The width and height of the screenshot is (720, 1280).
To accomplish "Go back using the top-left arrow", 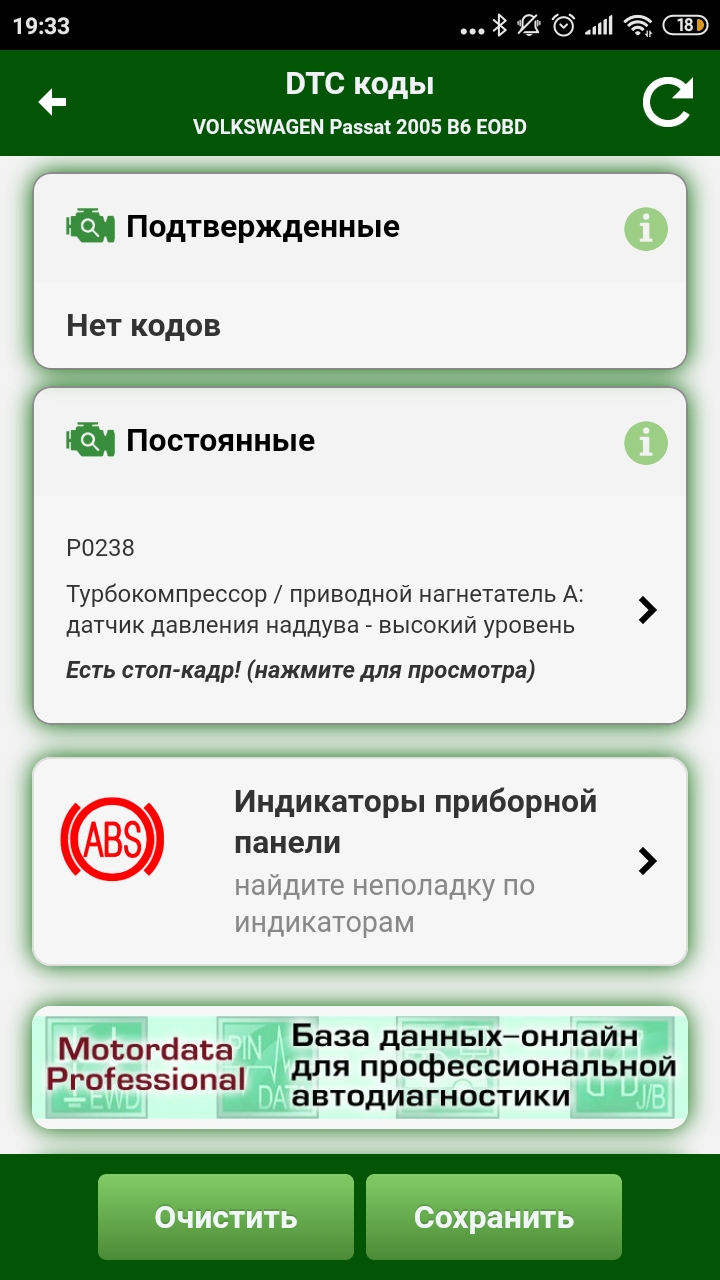I will [x=52, y=102].
